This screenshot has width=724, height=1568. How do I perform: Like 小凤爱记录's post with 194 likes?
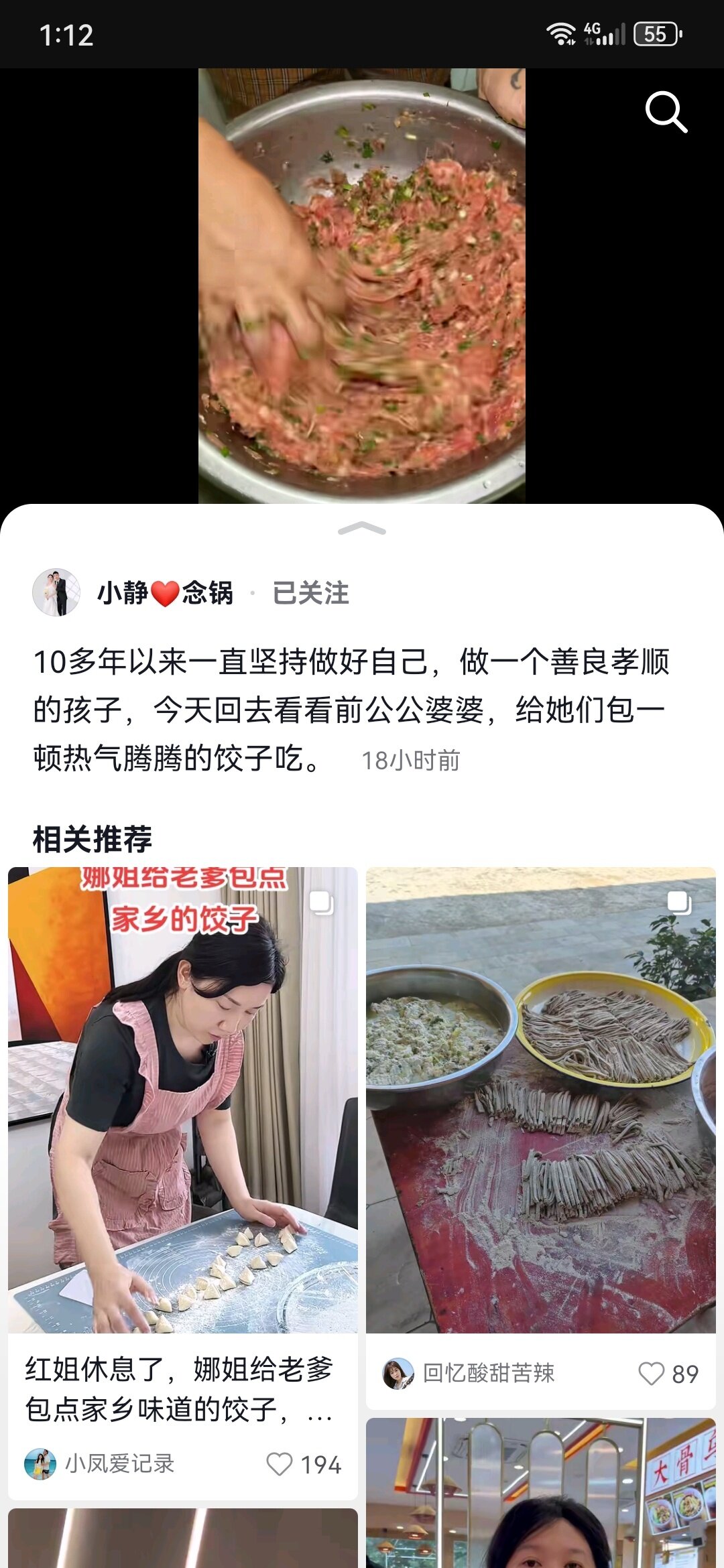click(280, 1464)
